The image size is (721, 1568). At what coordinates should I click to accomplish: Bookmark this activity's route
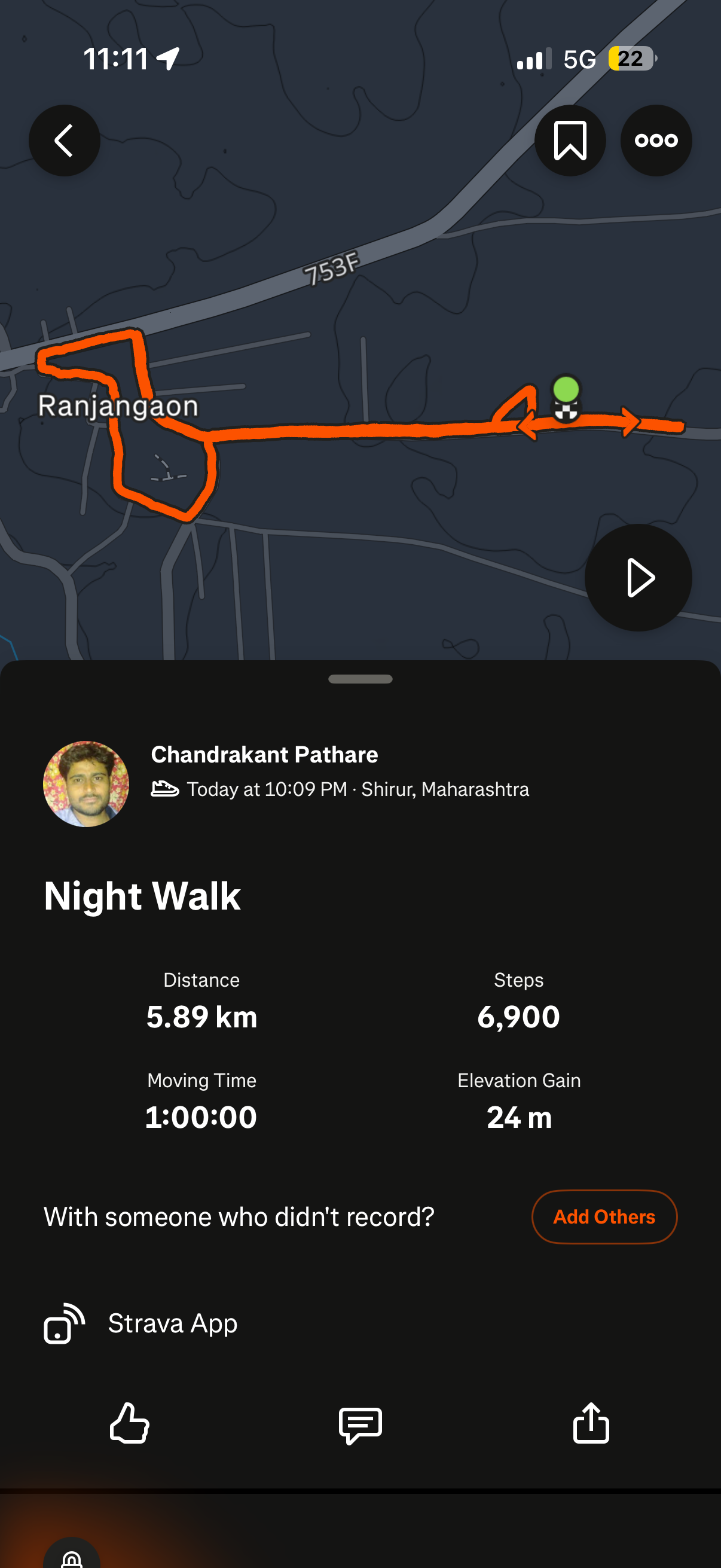[570, 141]
